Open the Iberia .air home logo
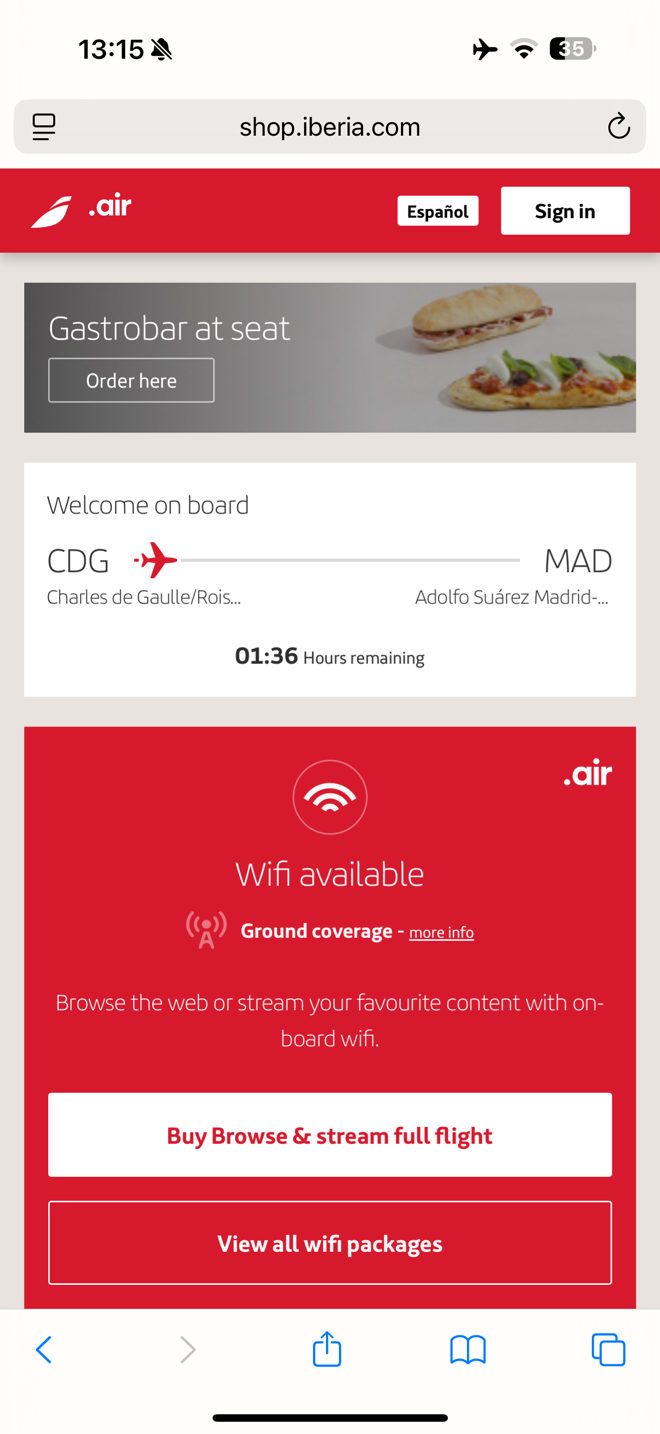660x1434 pixels. [x=82, y=210]
